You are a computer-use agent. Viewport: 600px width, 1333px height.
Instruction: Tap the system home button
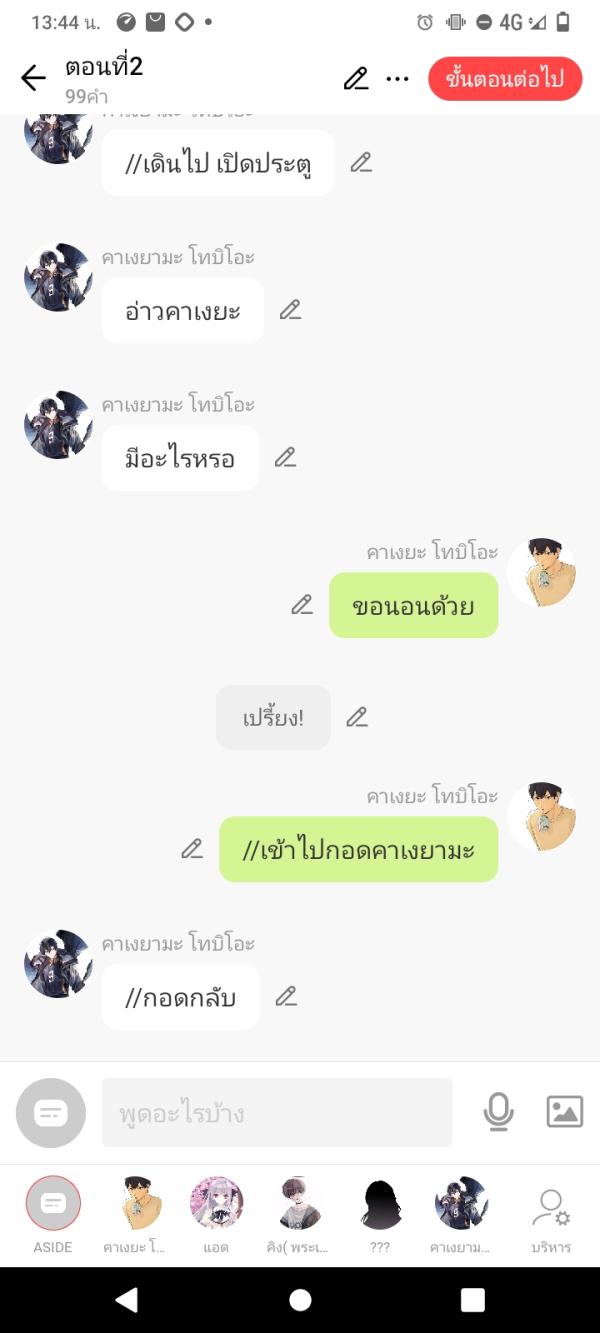pyautogui.click(x=300, y=1299)
